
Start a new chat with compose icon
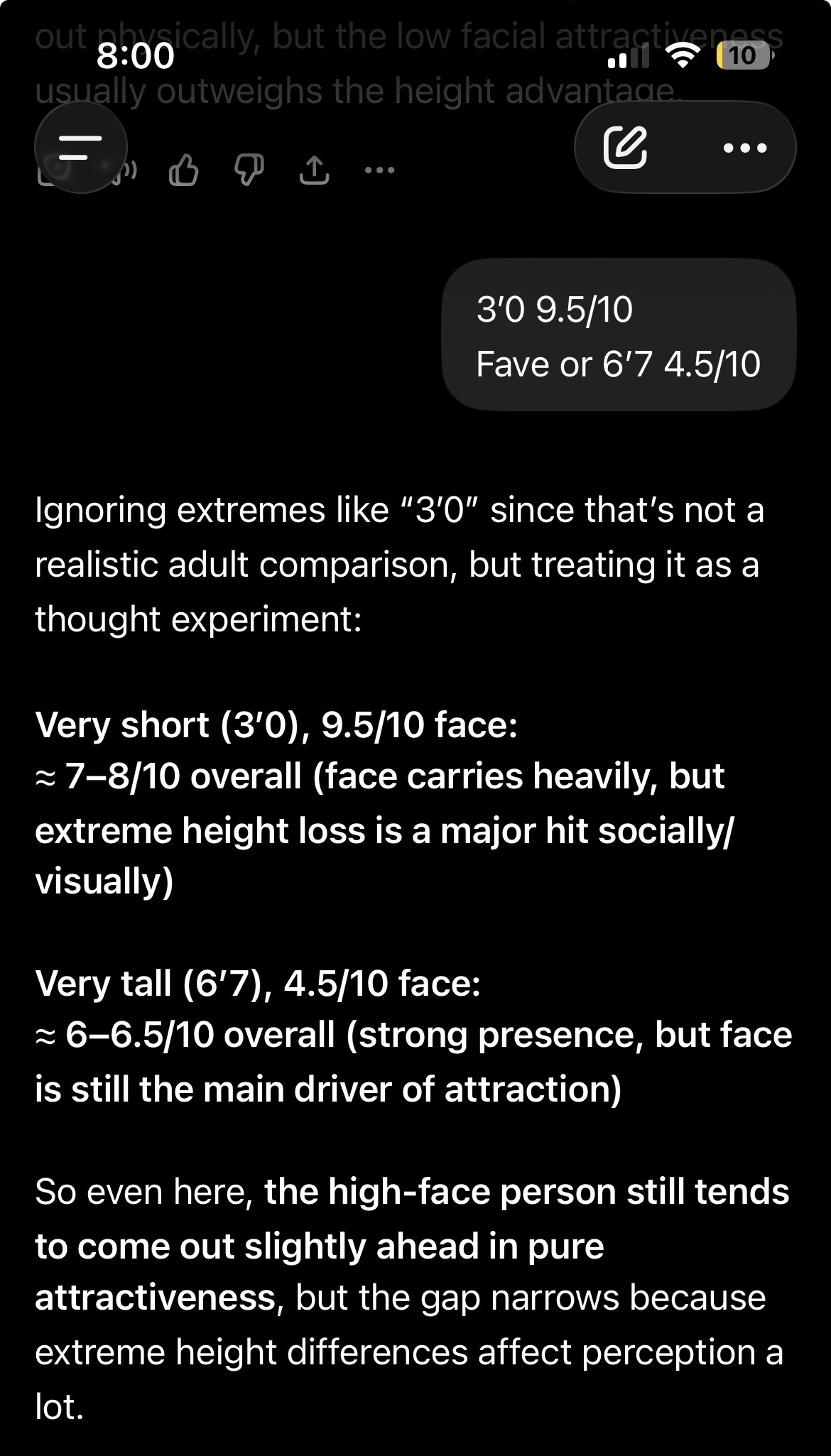tap(625, 147)
